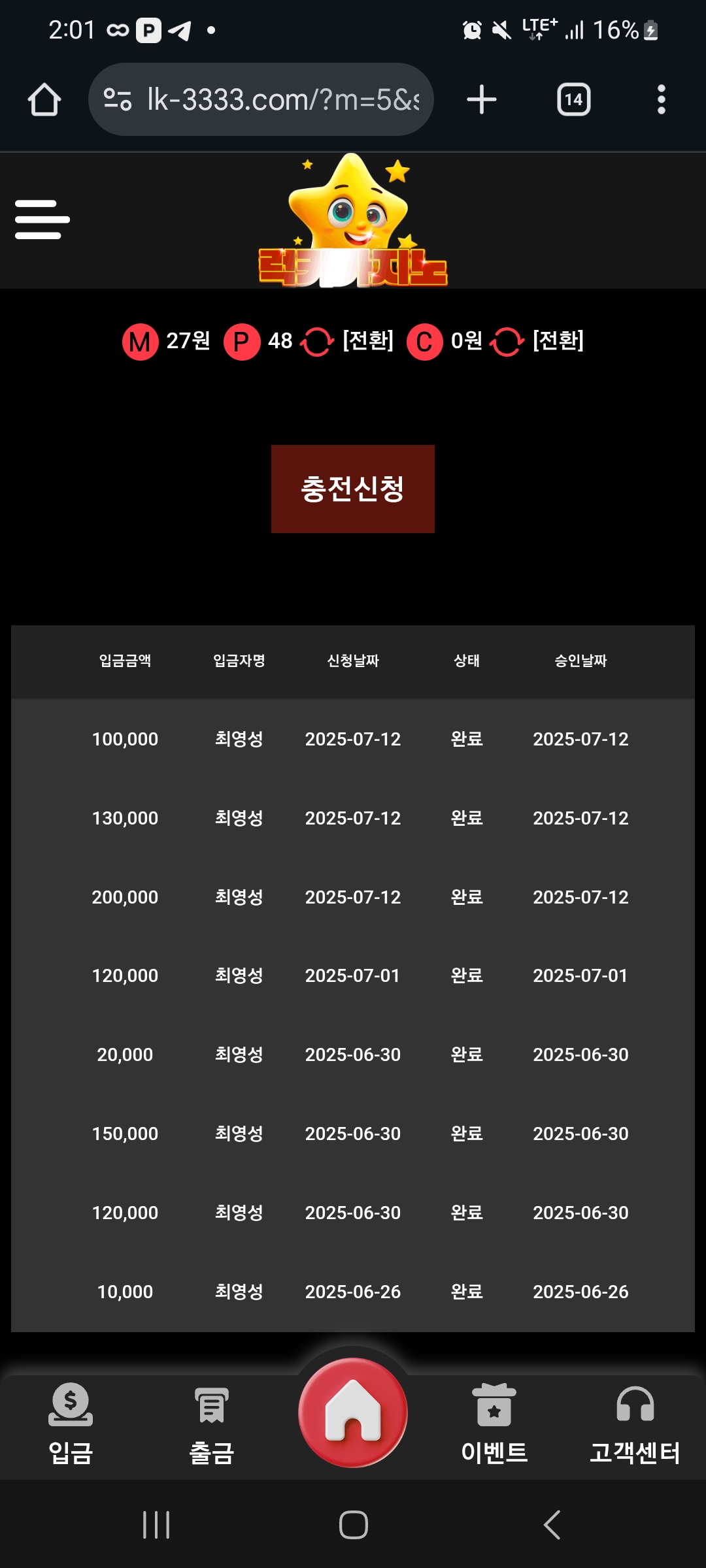The image size is (706, 1568).
Task: View the 14 open browser tabs
Action: (573, 99)
